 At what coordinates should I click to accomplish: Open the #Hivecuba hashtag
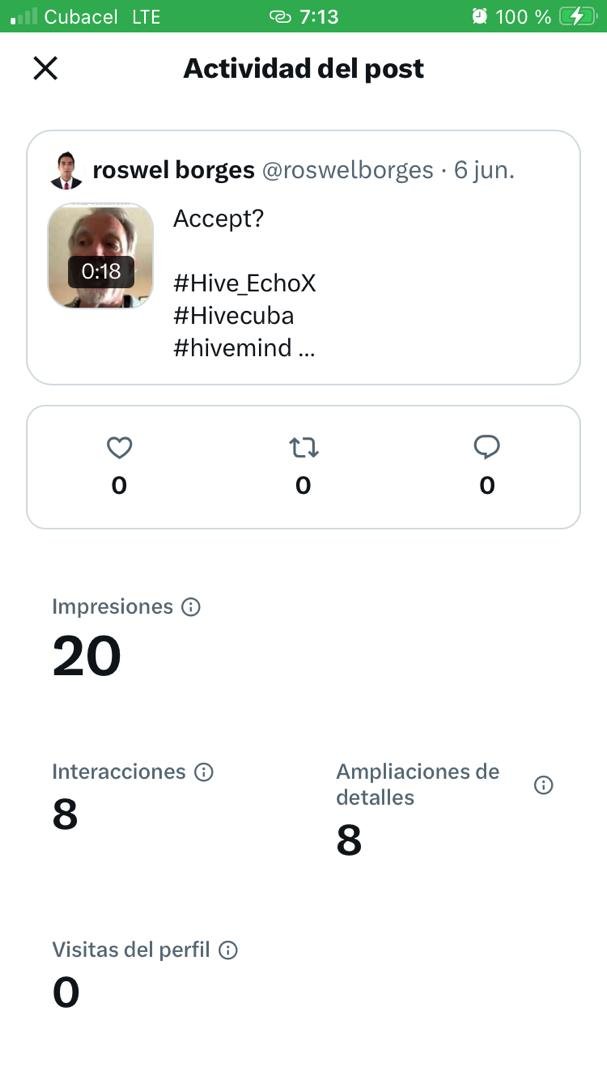tap(233, 316)
